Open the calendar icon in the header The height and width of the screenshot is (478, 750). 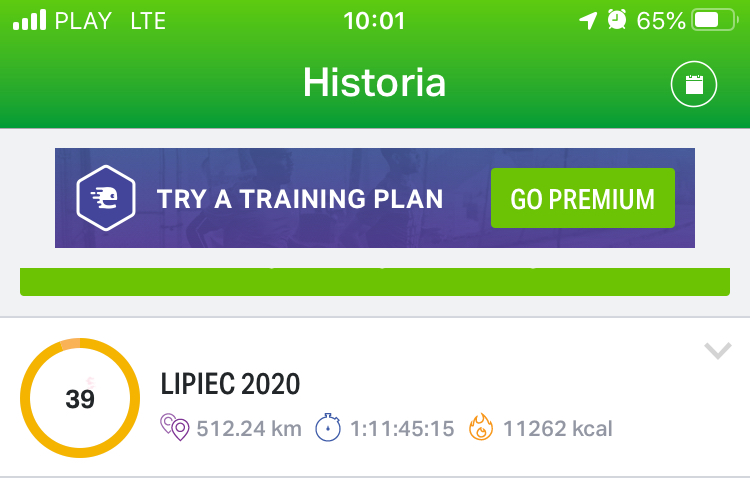[x=694, y=85]
